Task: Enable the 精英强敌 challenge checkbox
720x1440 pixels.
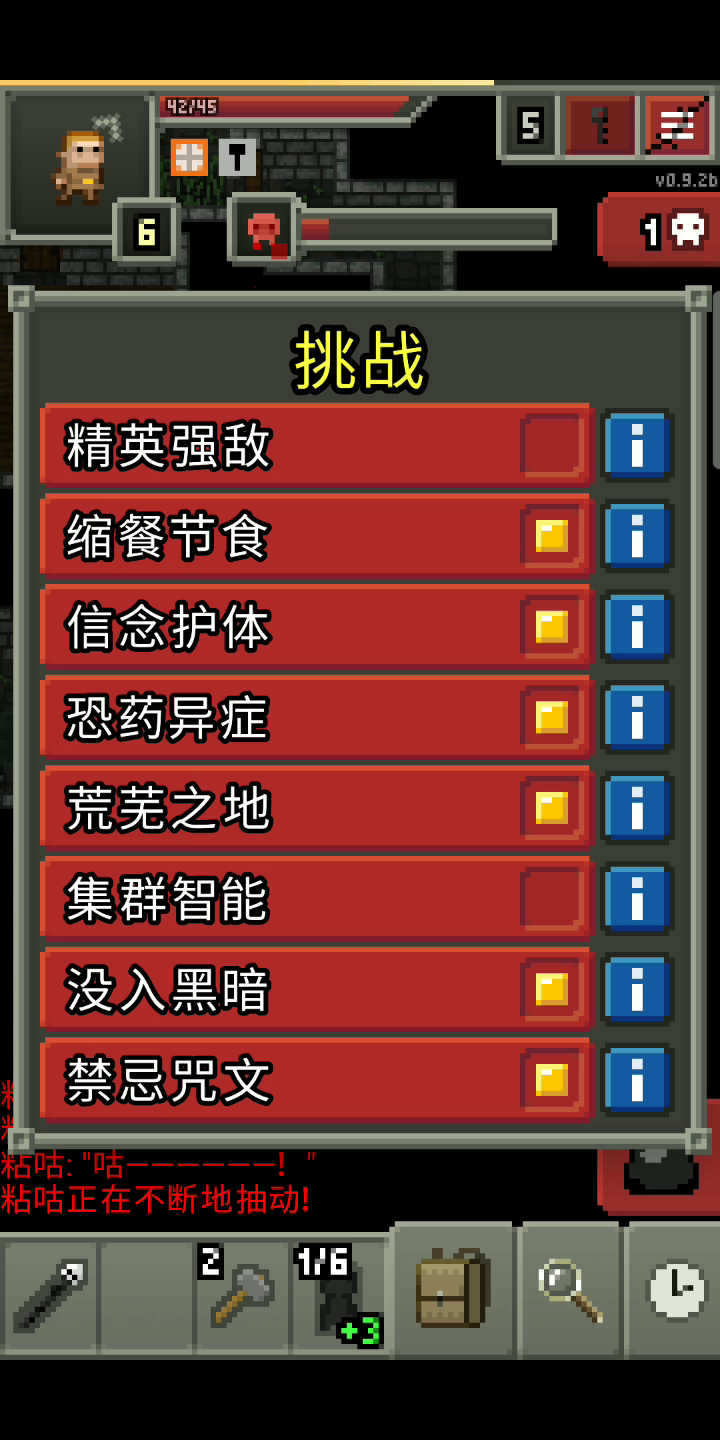Action: pos(552,445)
